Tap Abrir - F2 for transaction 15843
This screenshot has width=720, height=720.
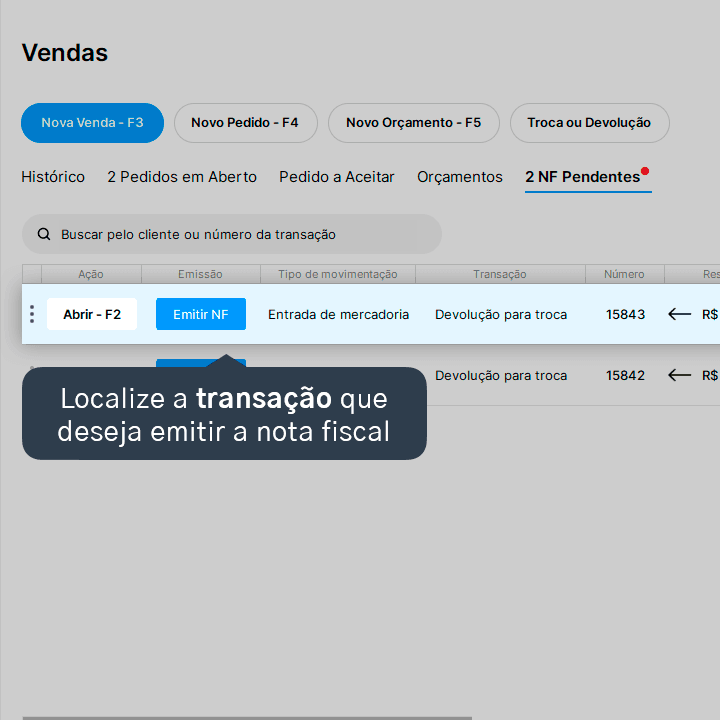92,314
